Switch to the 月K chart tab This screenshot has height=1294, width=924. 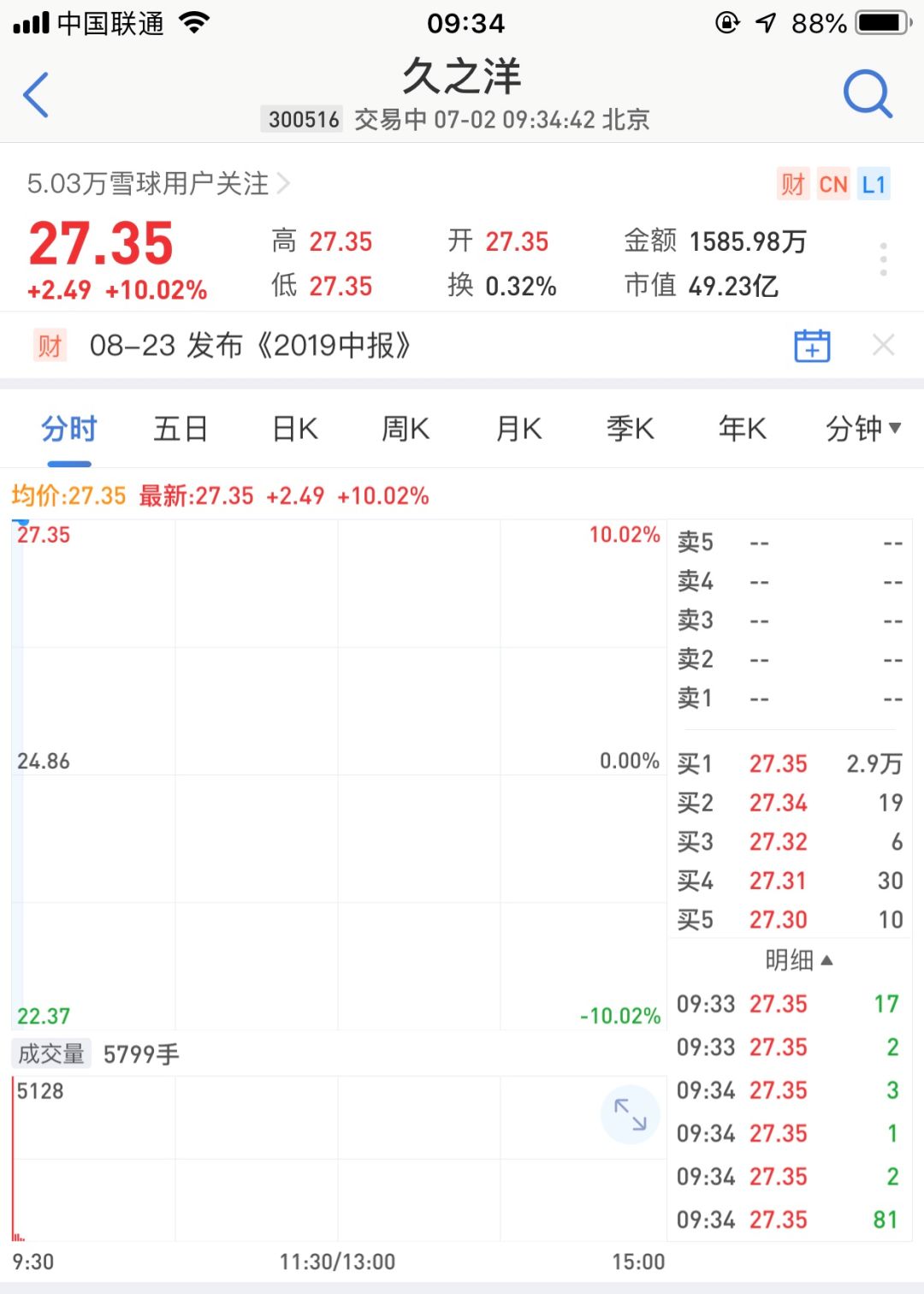point(518,428)
